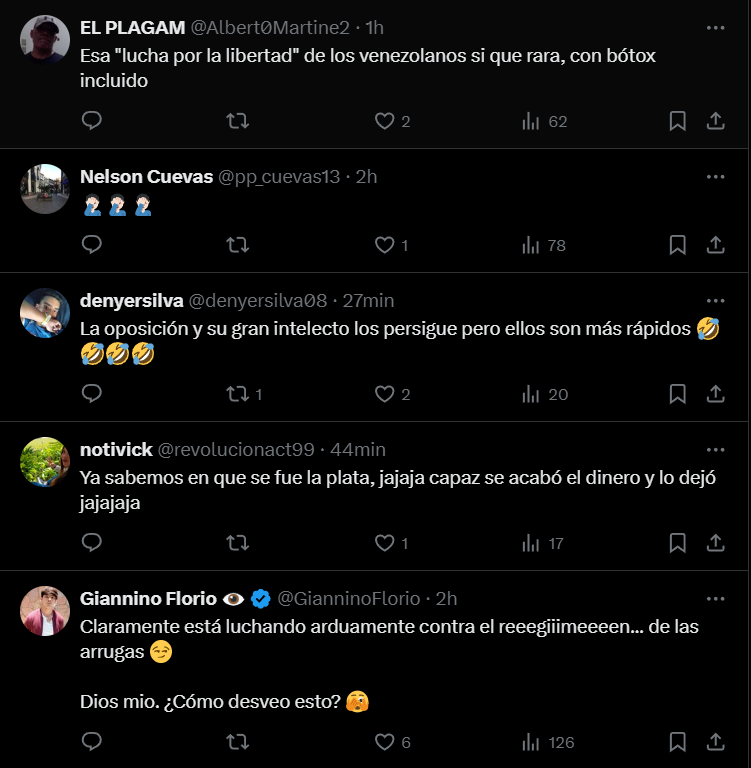Screen dimensions: 751x768
Task: Like Giannino Florio's post
Action: [x=385, y=742]
